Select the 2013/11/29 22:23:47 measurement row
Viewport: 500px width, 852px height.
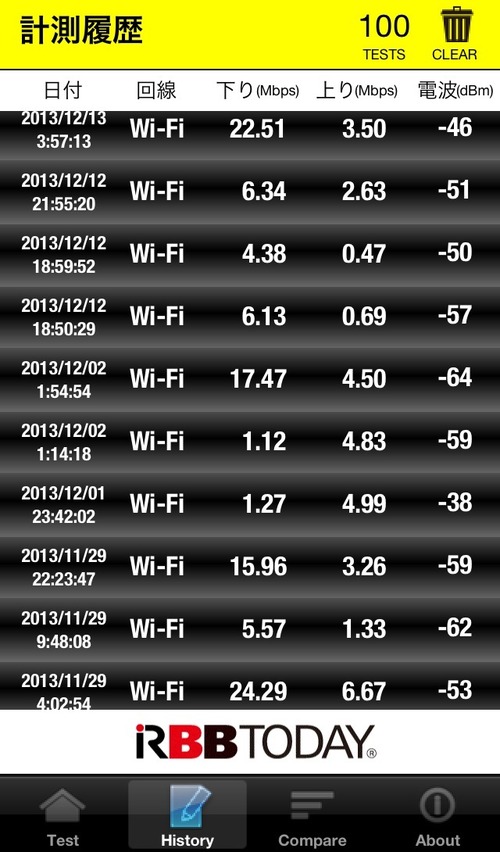250,568
